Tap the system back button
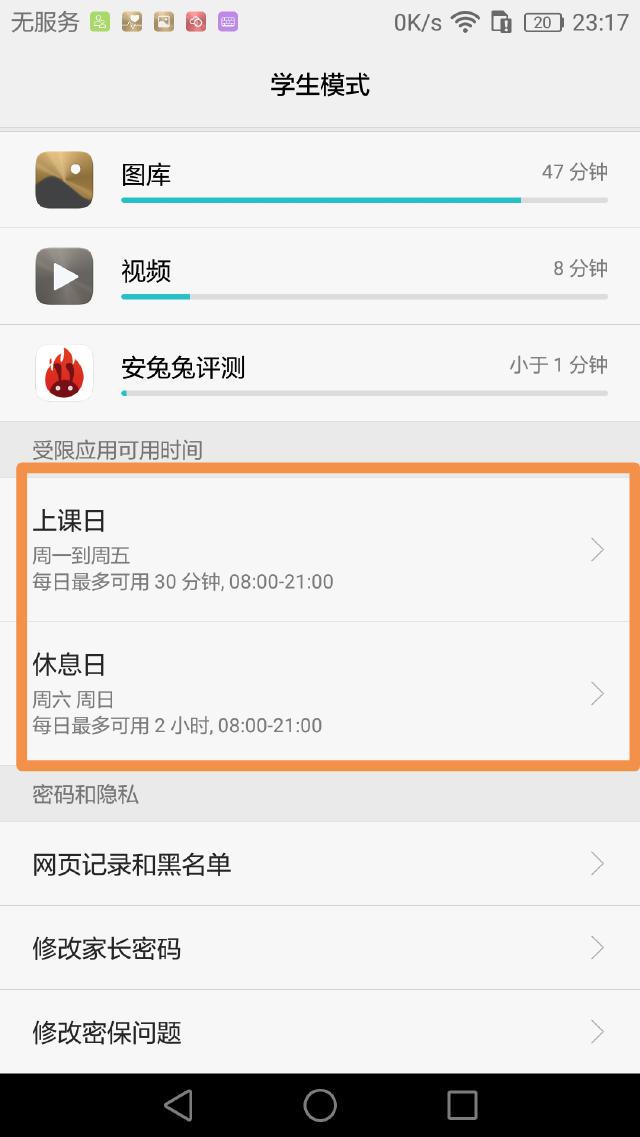This screenshot has width=640, height=1137. [178, 1105]
